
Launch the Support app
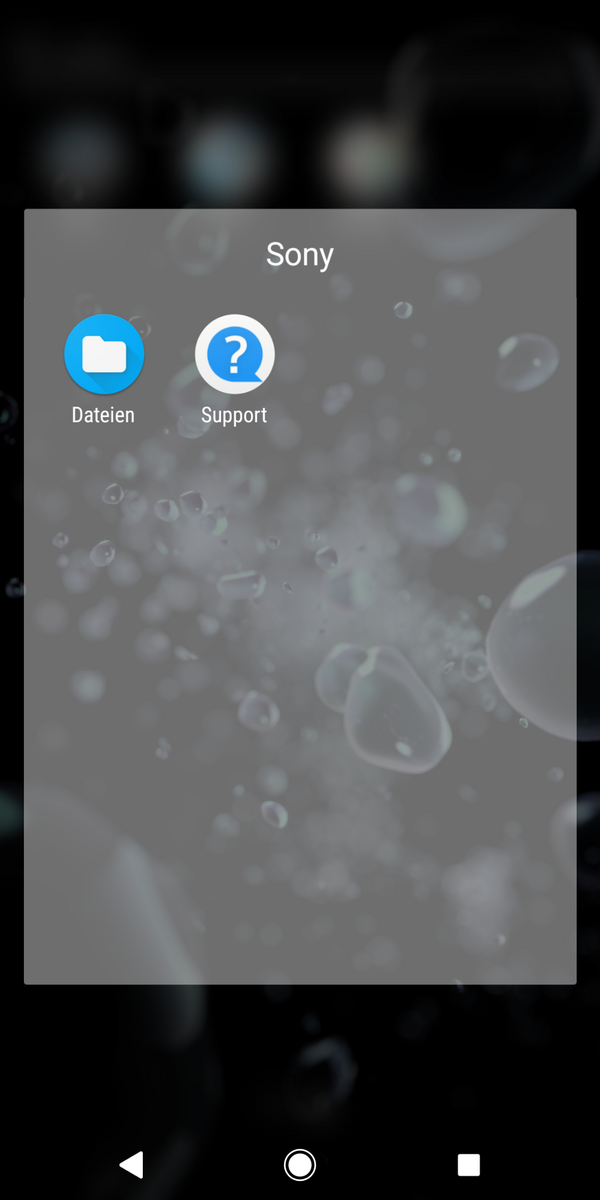(x=234, y=356)
